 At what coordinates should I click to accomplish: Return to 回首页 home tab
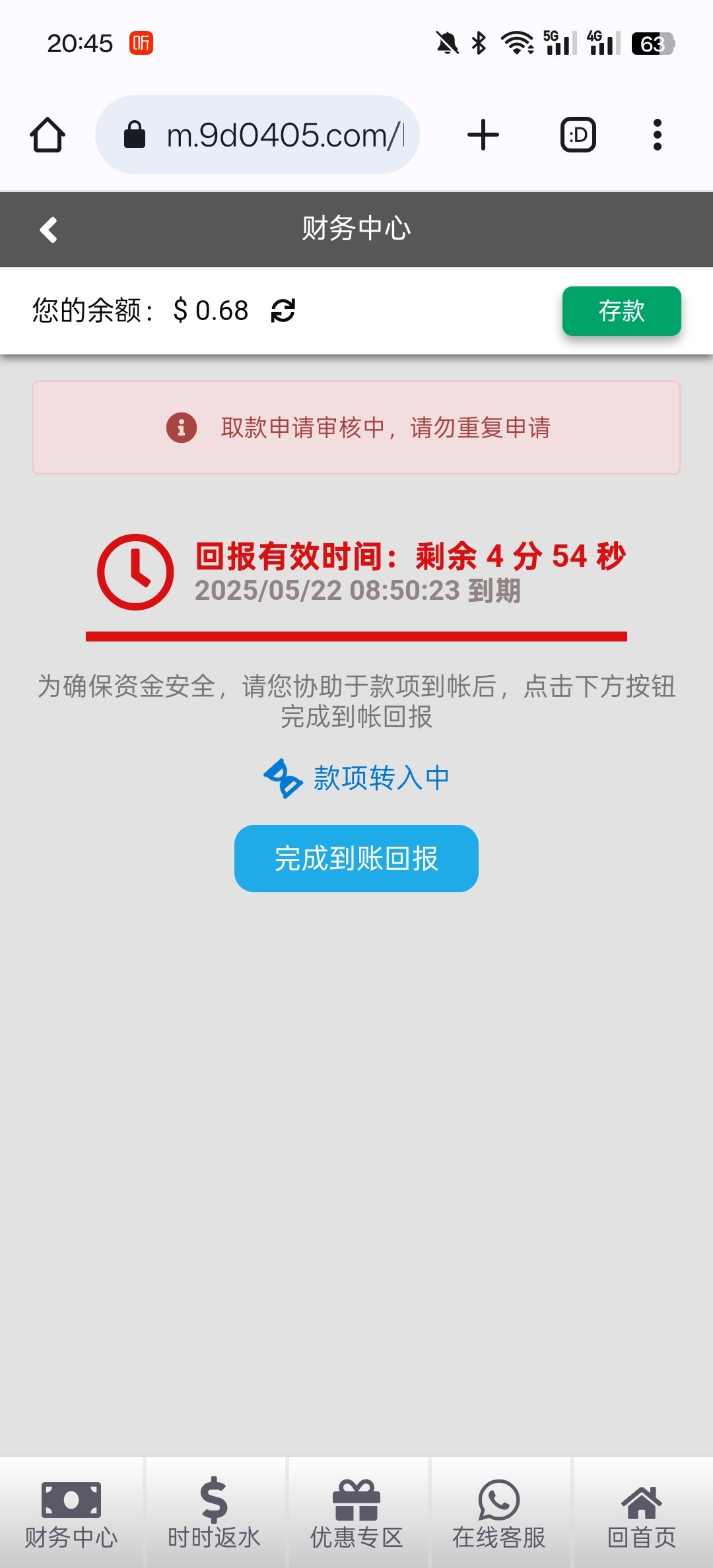click(x=642, y=1513)
